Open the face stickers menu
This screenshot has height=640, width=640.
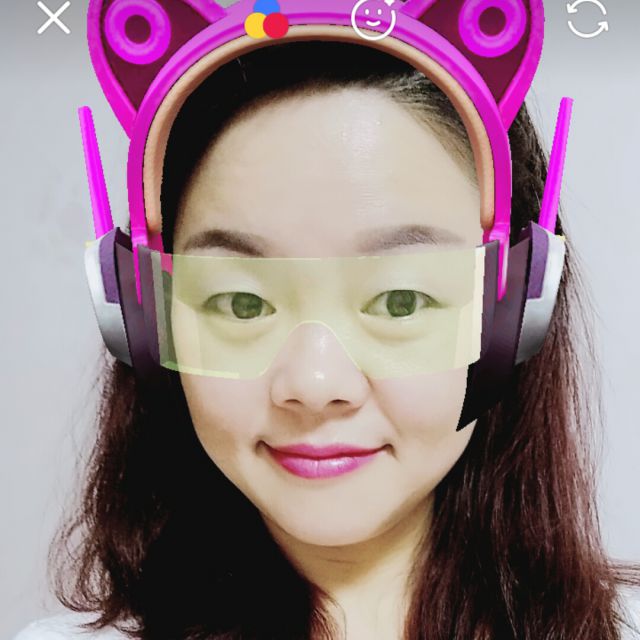coord(373,17)
